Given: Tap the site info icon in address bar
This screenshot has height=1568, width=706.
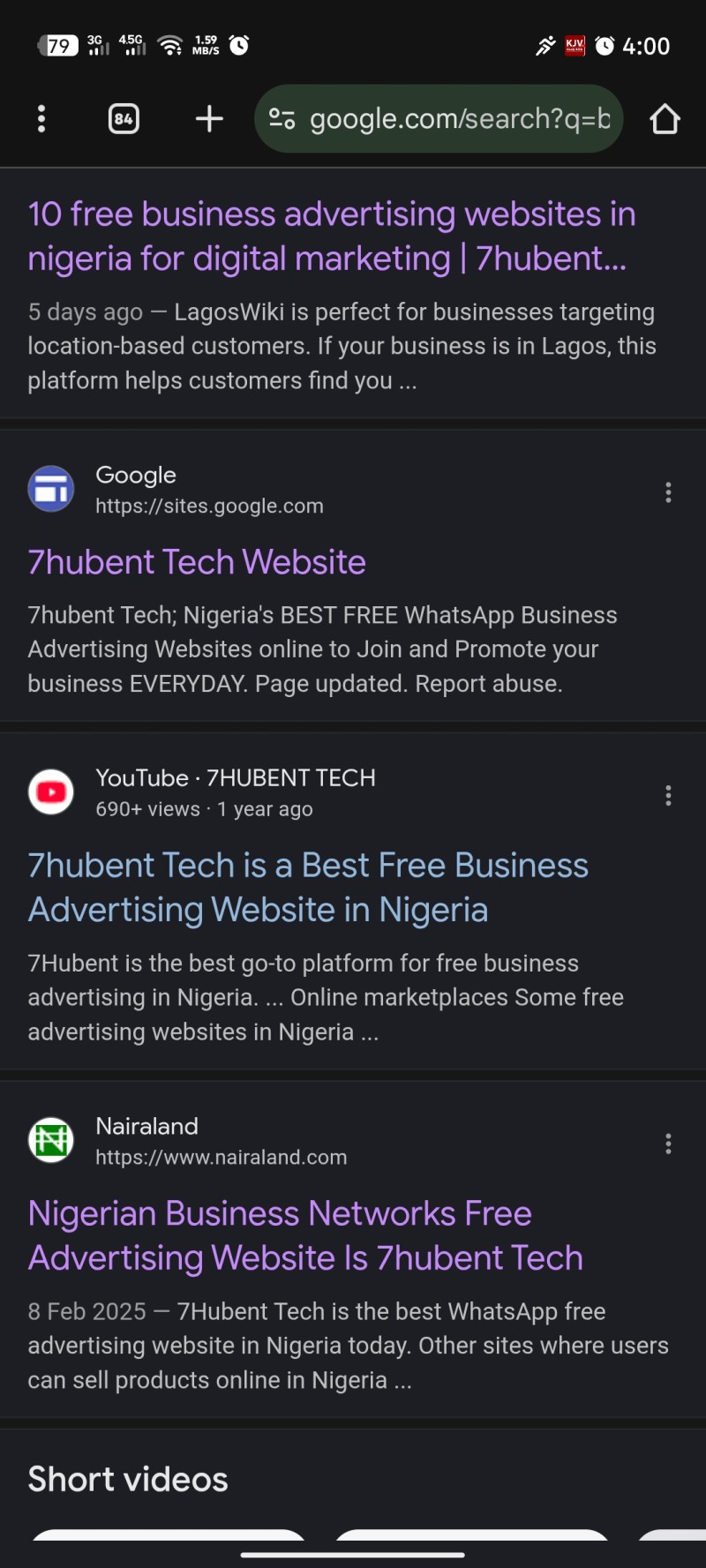Looking at the screenshot, I should (x=282, y=118).
